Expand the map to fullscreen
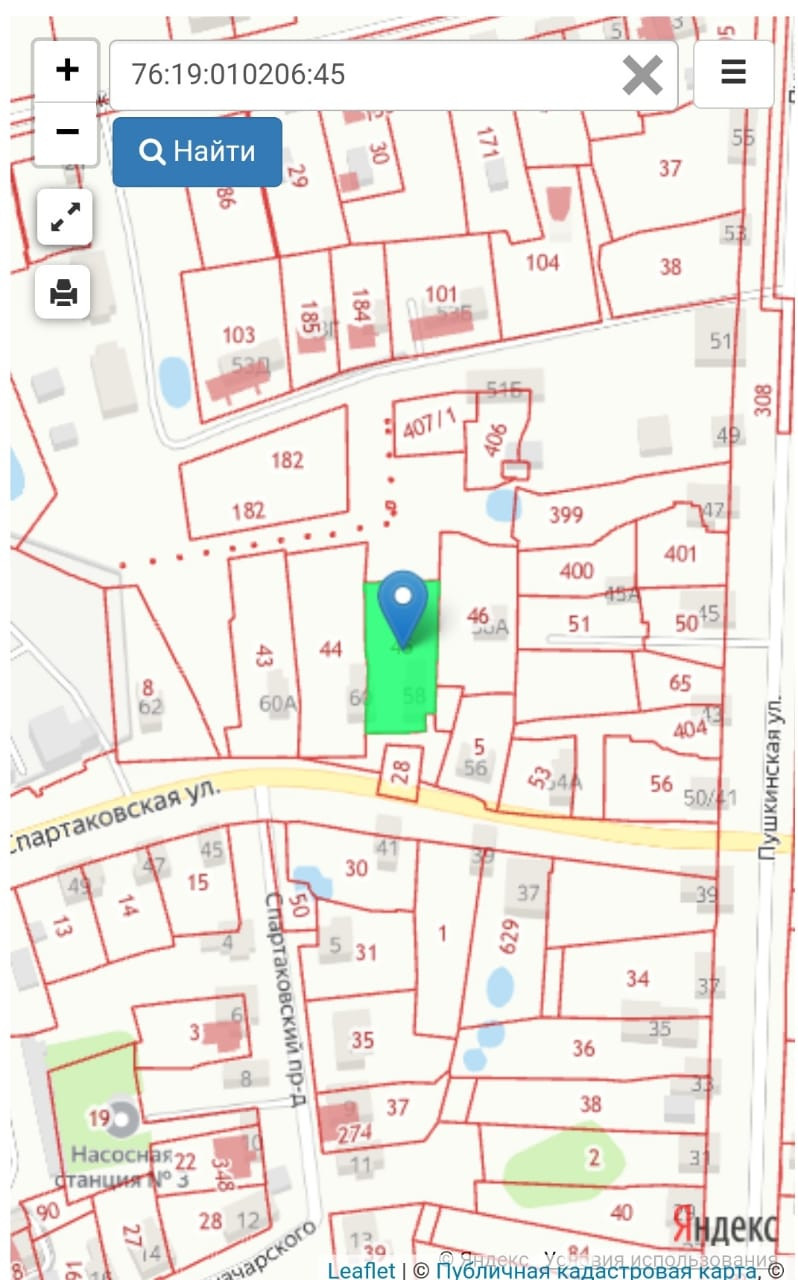Screen dimensions: 798x1280 (65, 217)
